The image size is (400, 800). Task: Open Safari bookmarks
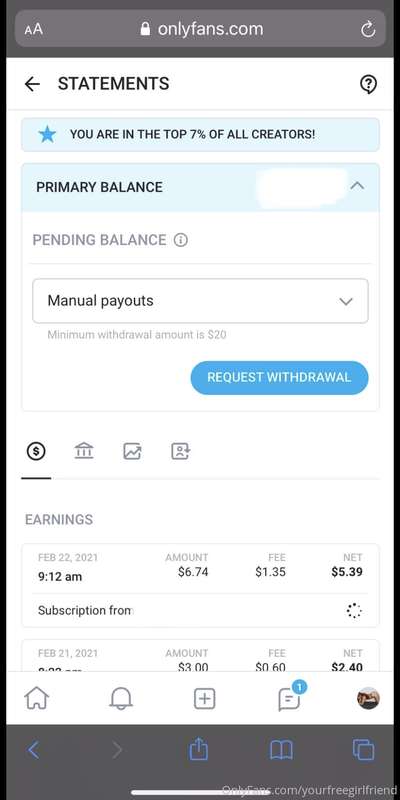(281, 751)
